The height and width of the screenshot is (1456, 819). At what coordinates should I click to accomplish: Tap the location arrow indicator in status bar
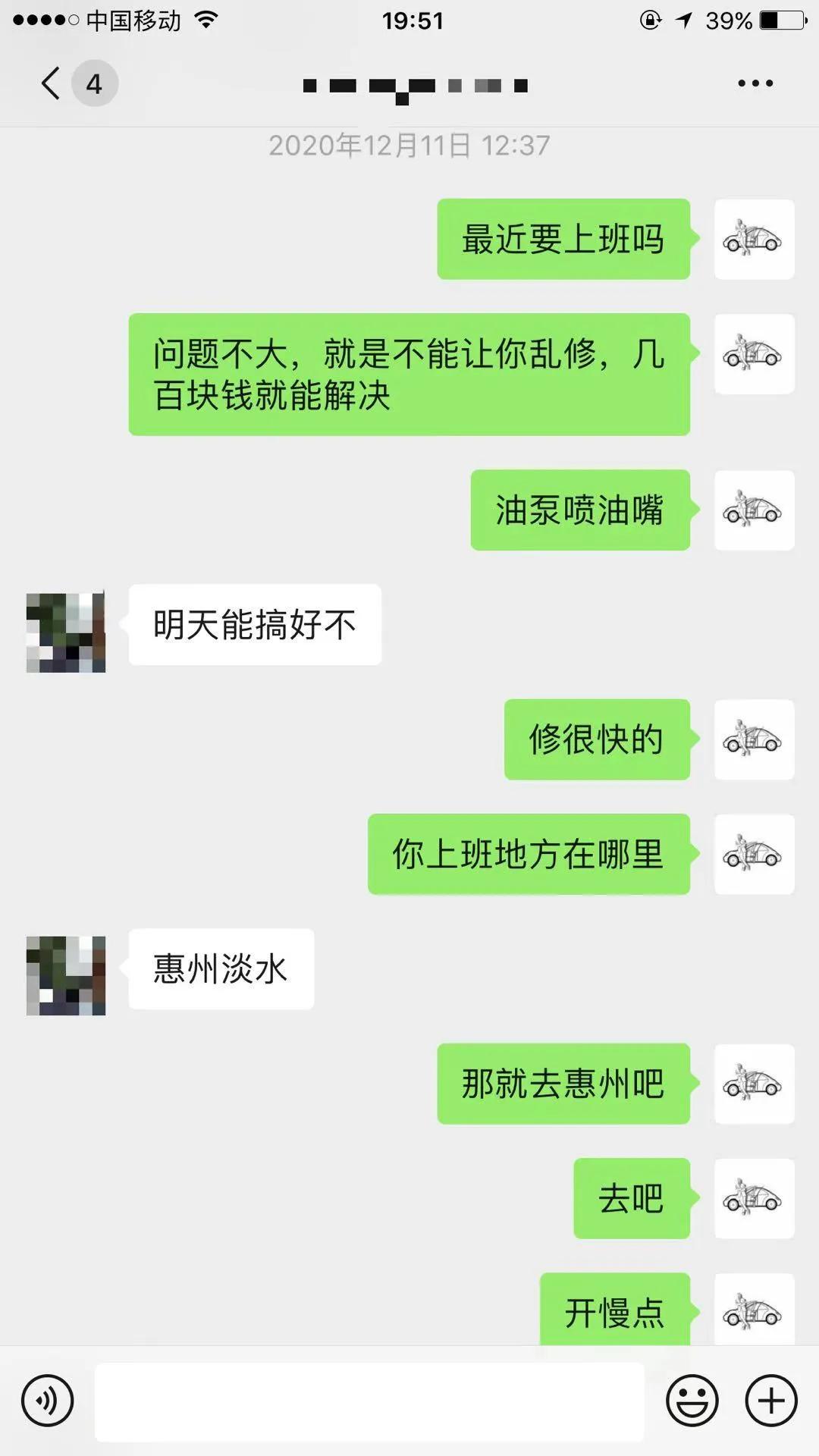[x=685, y=19]
